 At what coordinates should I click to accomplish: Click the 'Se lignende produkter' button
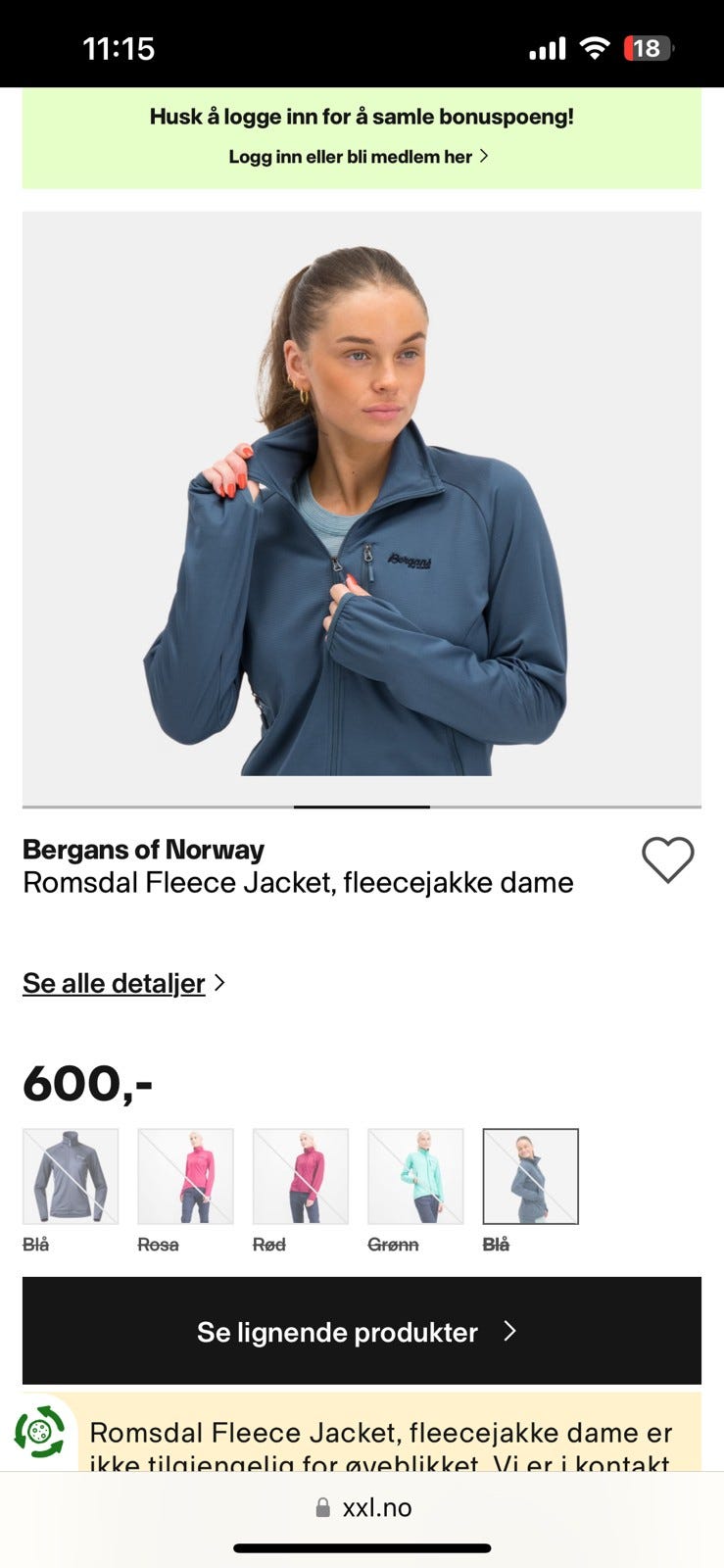point(361,1332)
